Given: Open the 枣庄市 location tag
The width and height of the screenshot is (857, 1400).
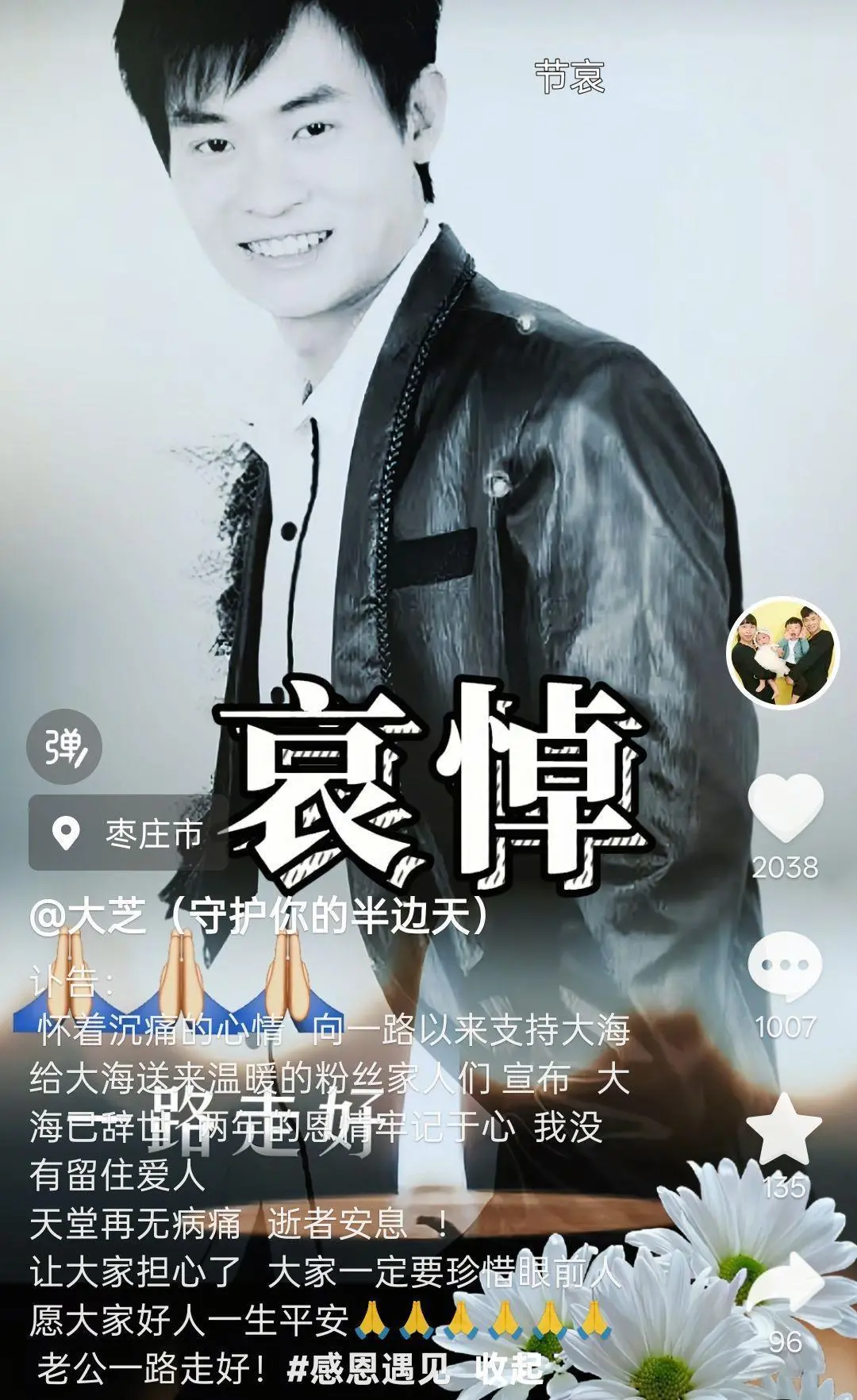Looking at the screenshot, I should (129, 833).
